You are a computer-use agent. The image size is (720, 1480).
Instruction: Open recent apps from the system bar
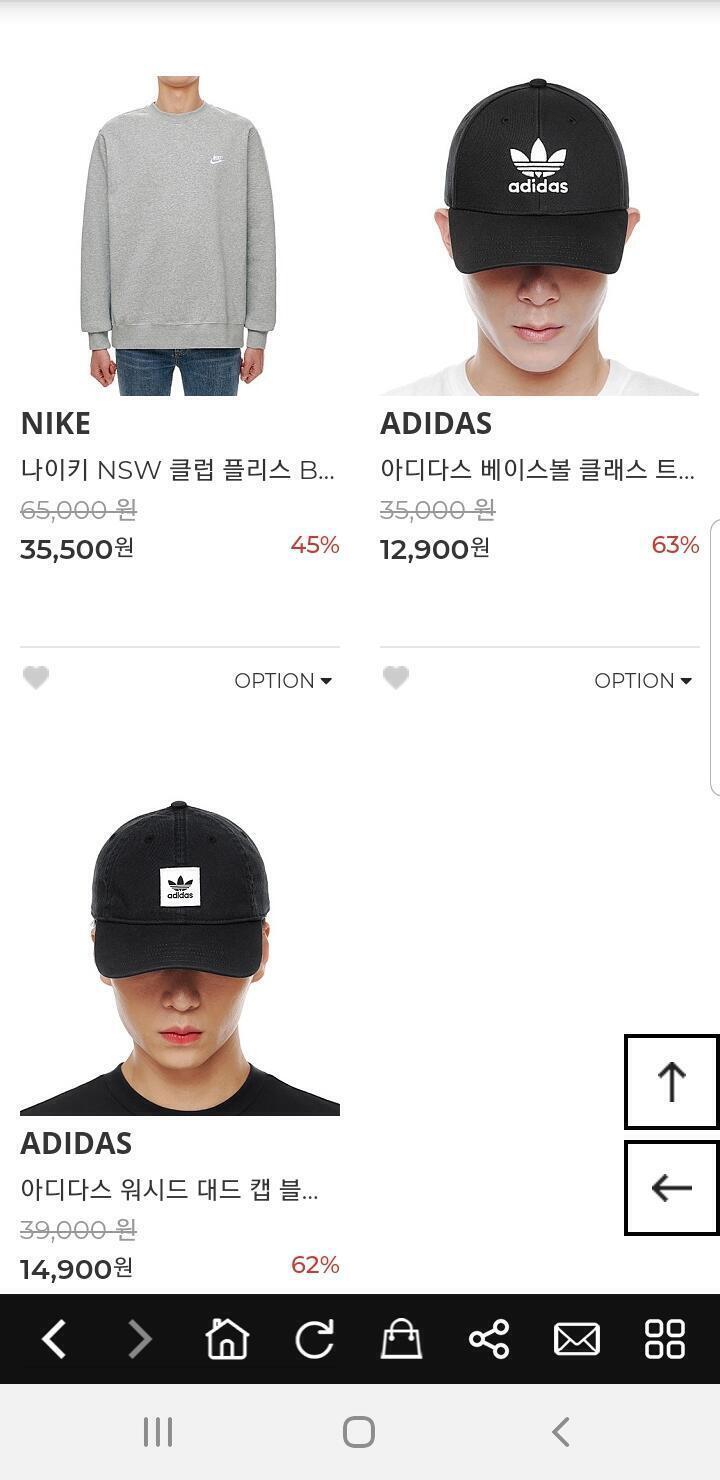(158, 1432)
